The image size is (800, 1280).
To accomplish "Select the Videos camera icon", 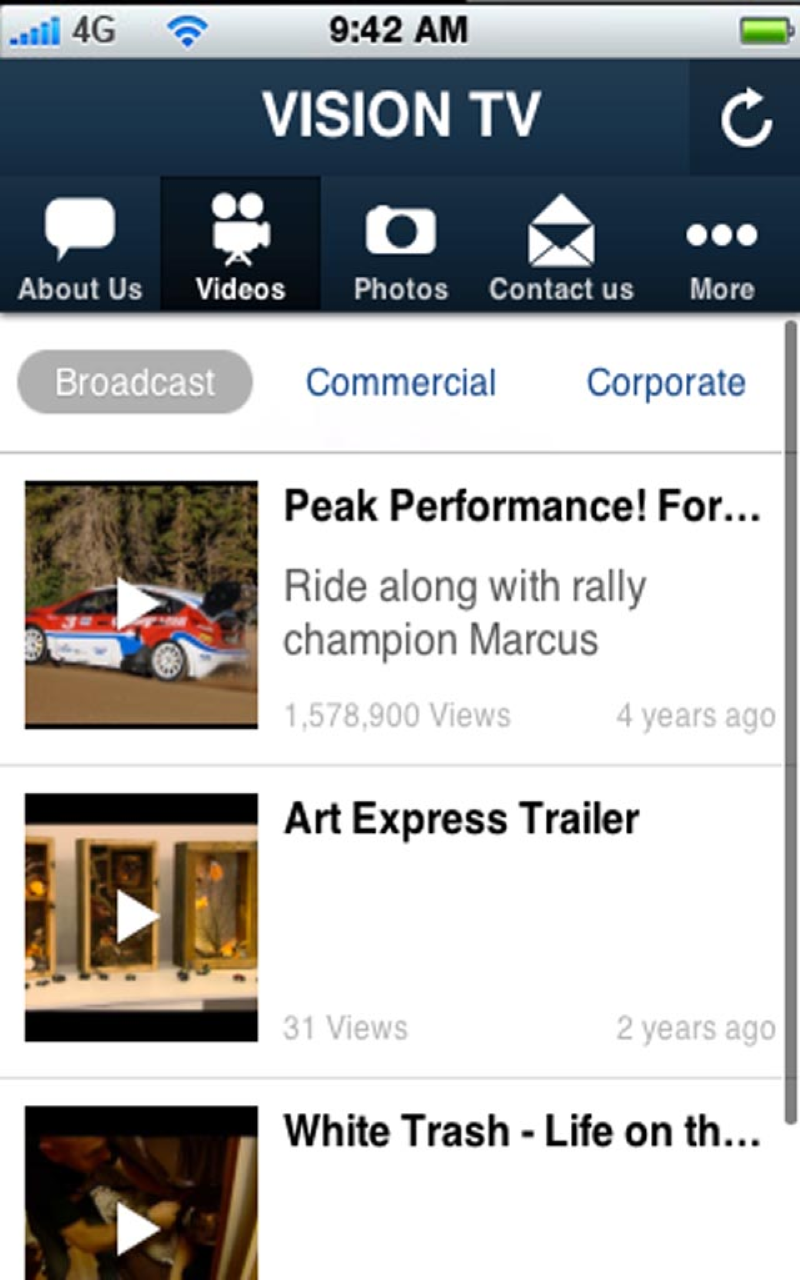I will 240,228.
